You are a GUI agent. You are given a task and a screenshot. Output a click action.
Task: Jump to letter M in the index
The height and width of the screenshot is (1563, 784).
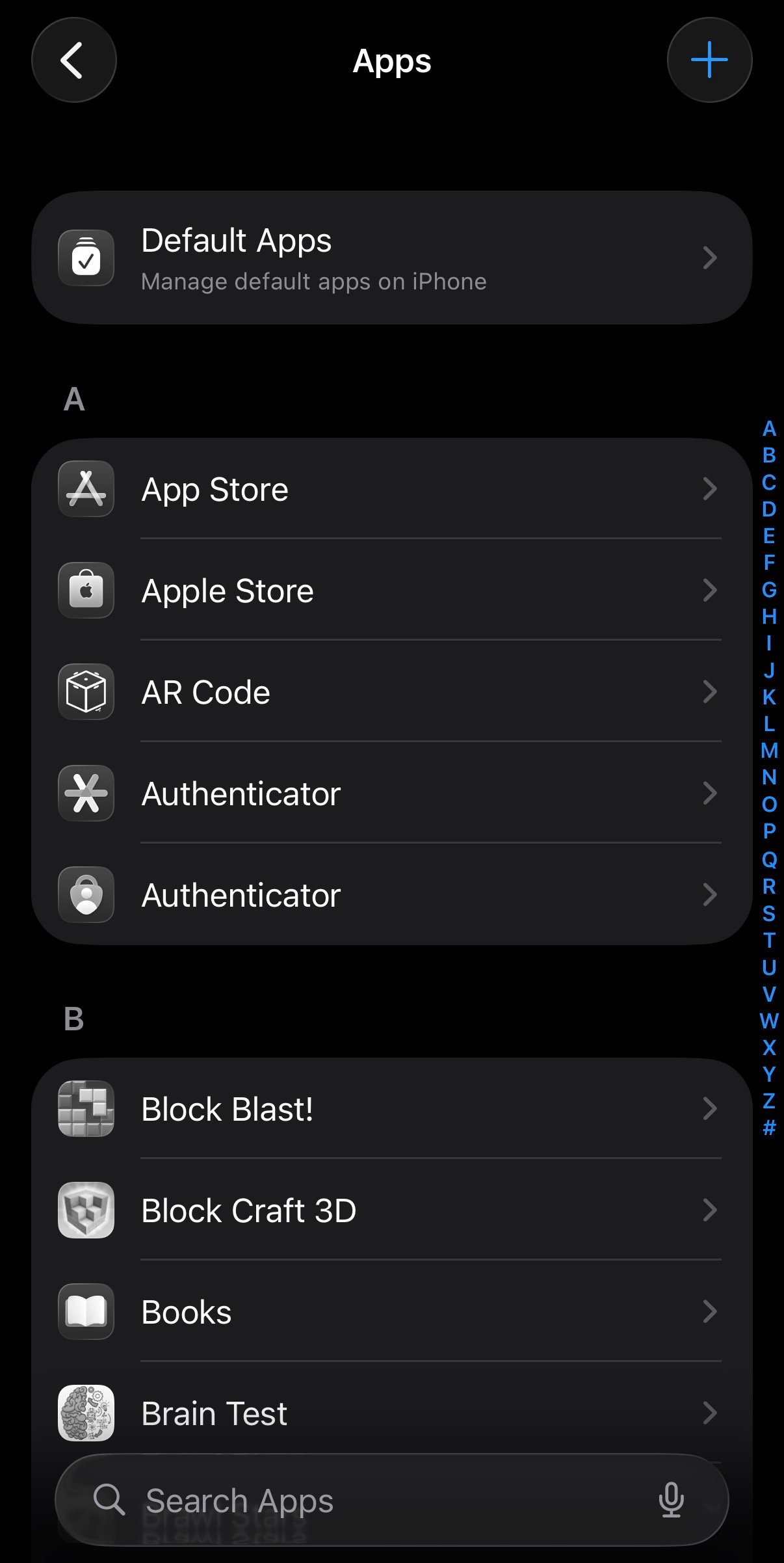coord(769,751)
